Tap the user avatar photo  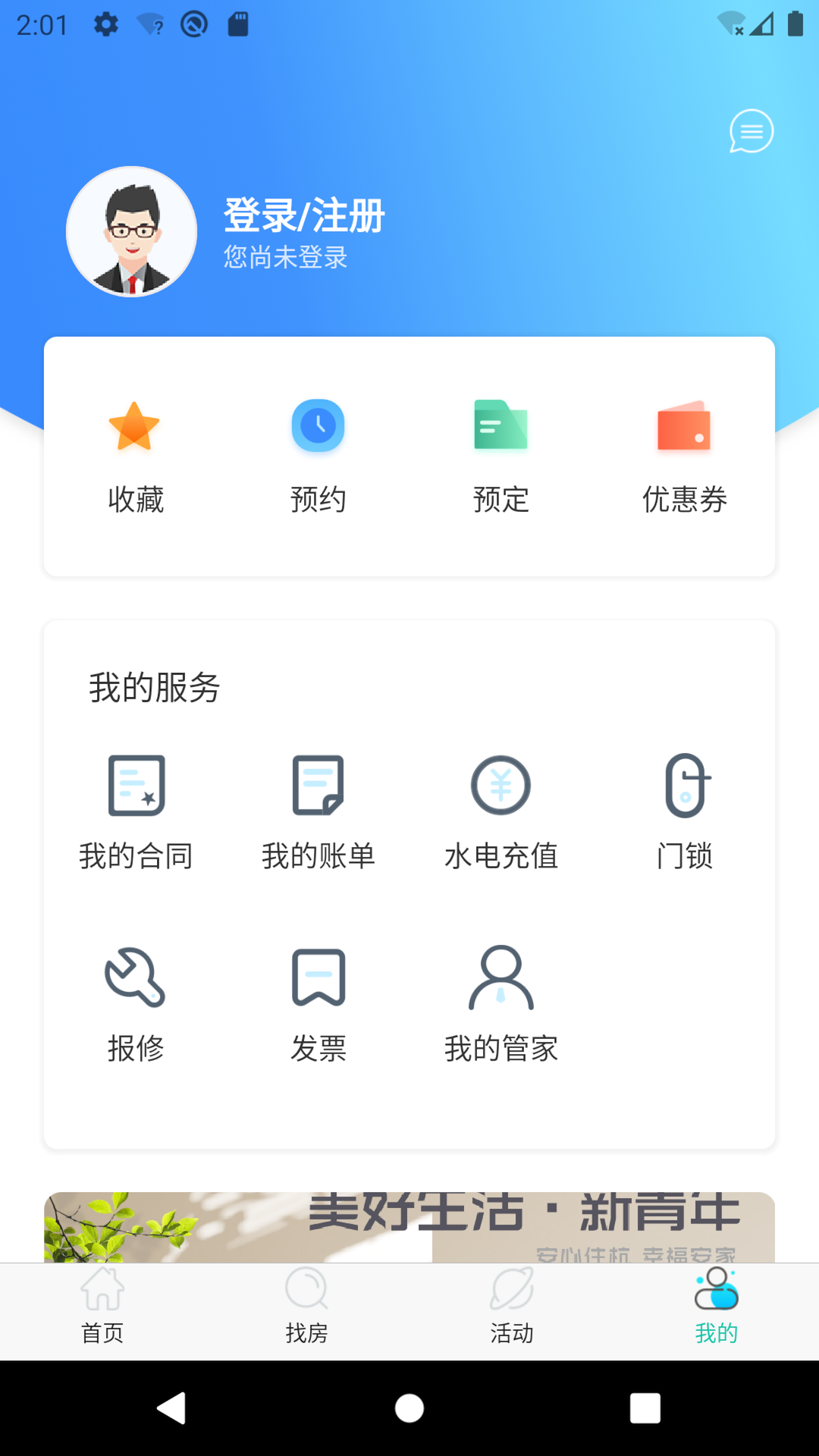click(x=130, y=231)
